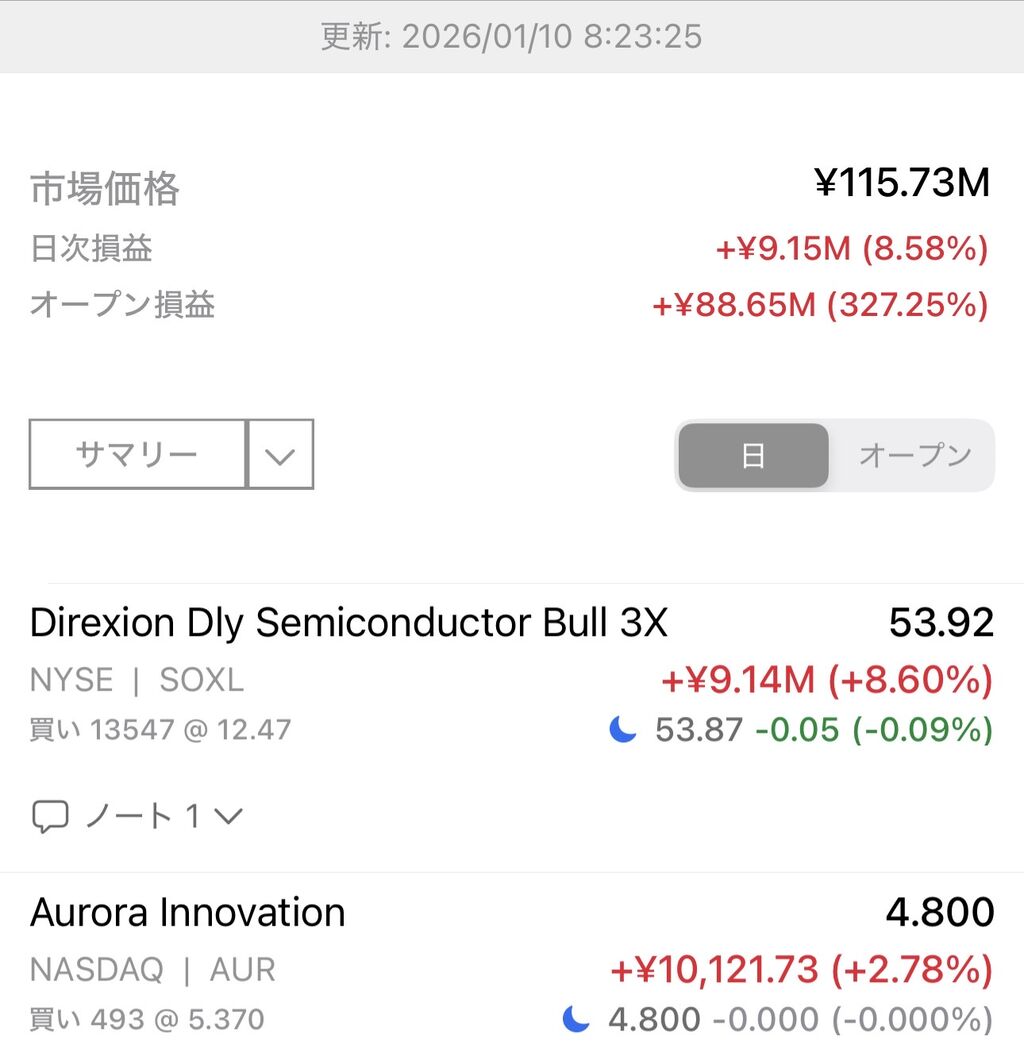Switch to the 日 segment
1024x1052 pixels.
[753, 456]
